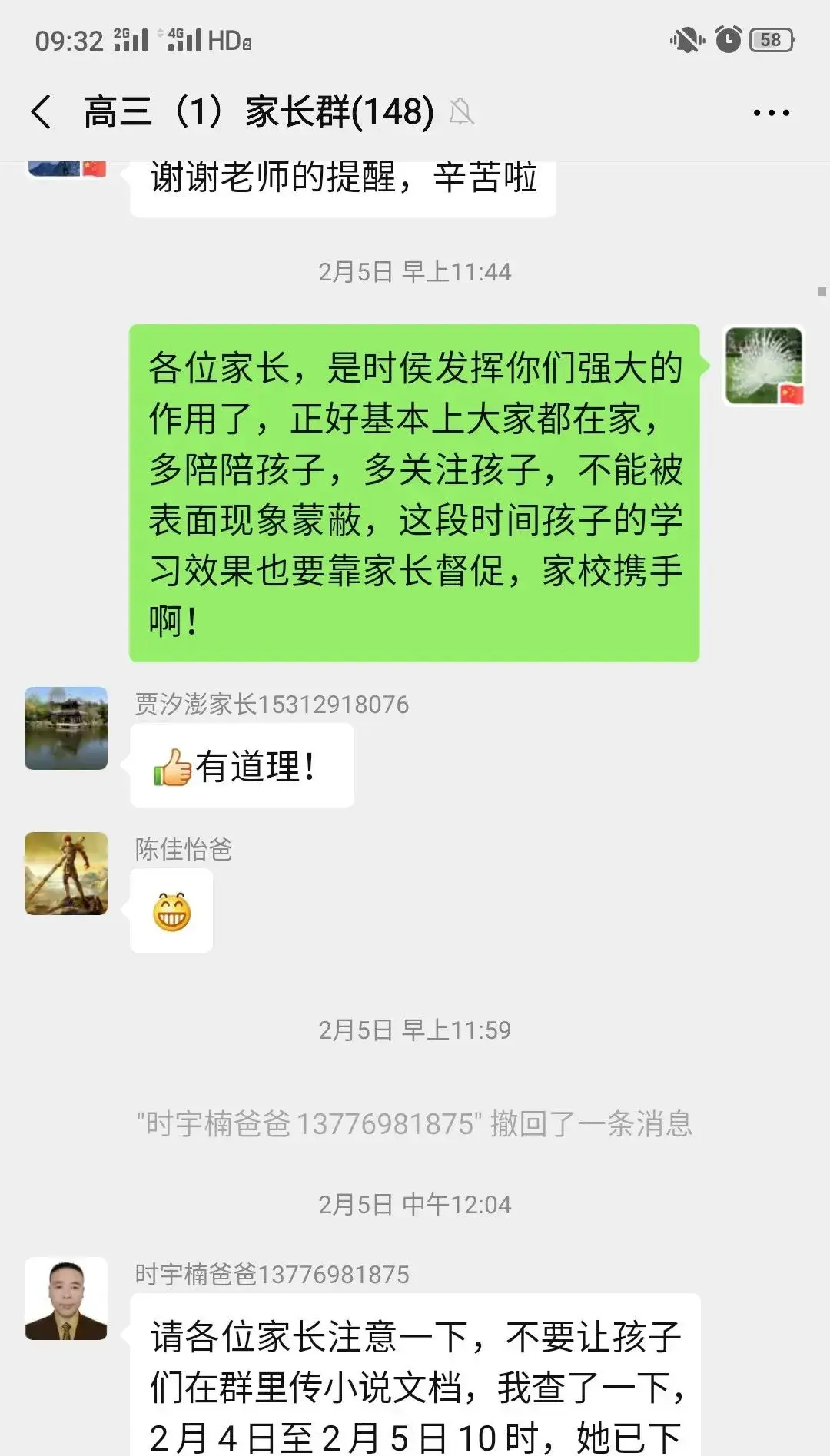Open 贾汐澎家长's profile picture
The height and width of the screenshot is (1456, 830).
(66, 728)
